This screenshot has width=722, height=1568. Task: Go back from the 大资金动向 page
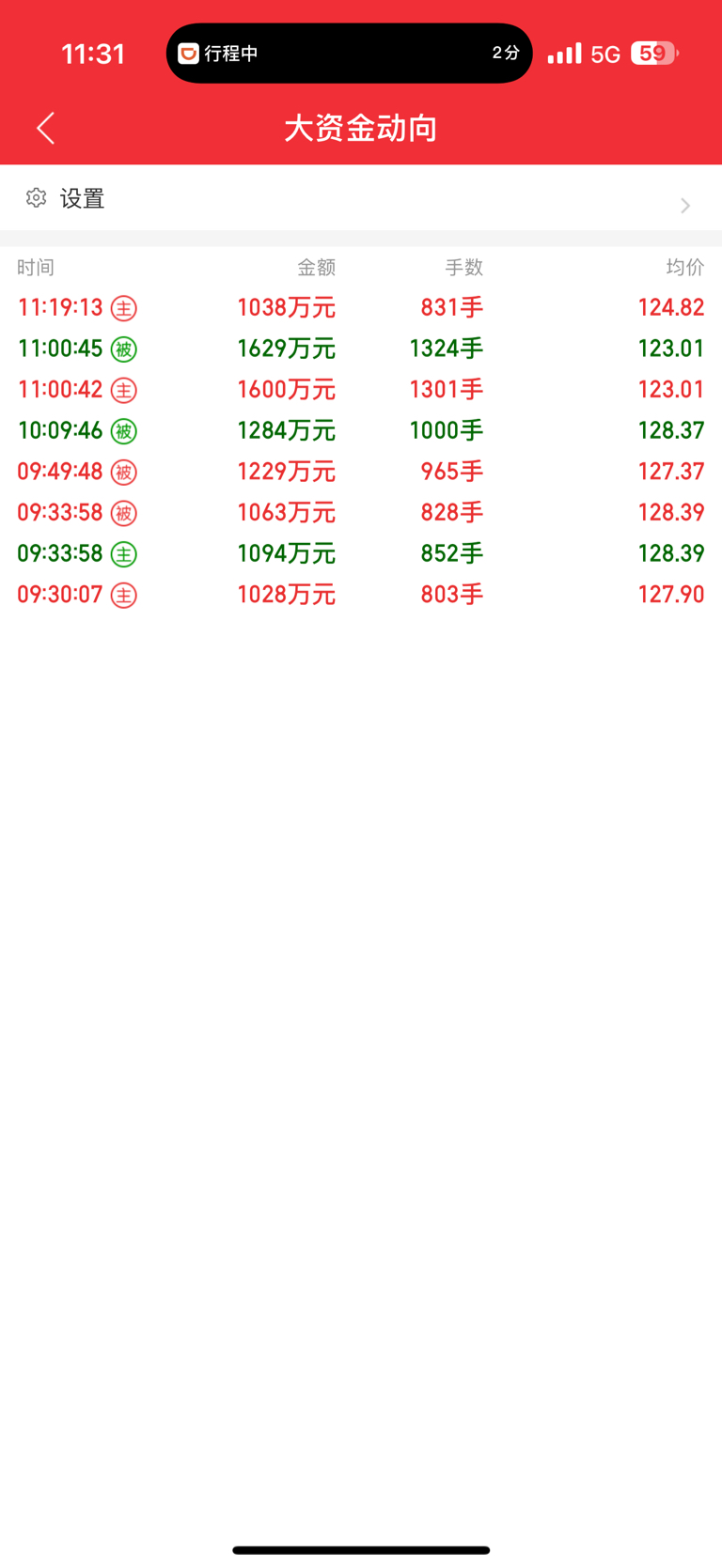click(45, 128)
